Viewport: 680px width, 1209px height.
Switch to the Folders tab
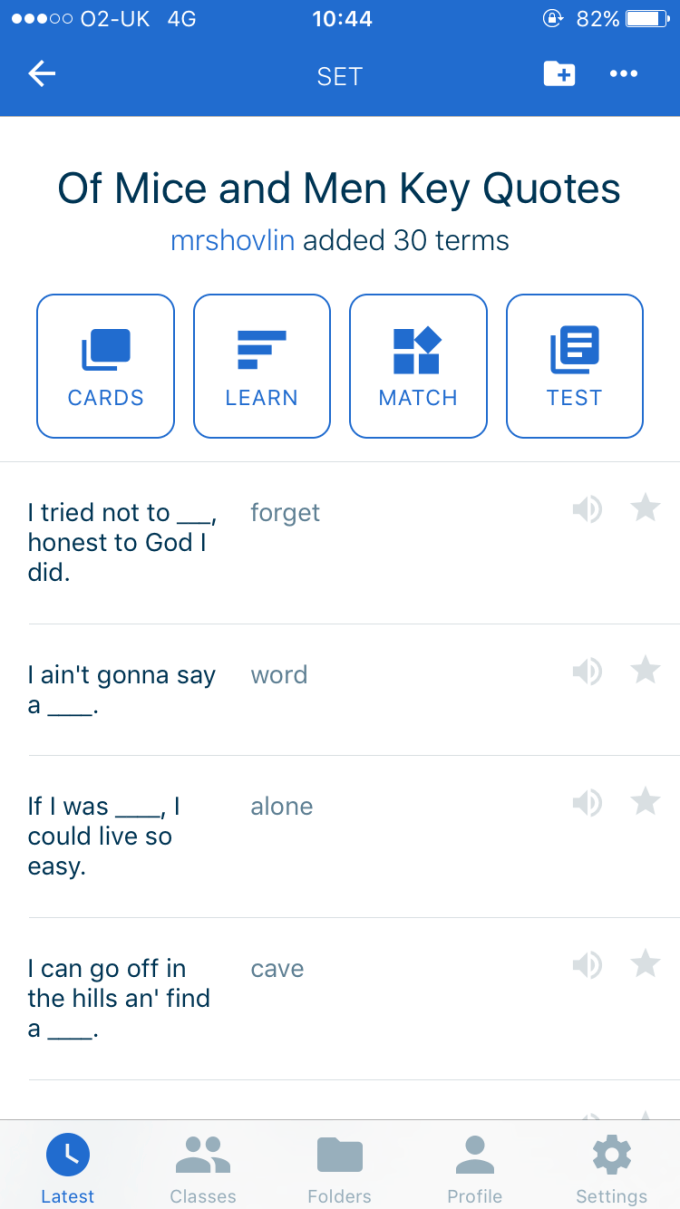pos(339,1168)
